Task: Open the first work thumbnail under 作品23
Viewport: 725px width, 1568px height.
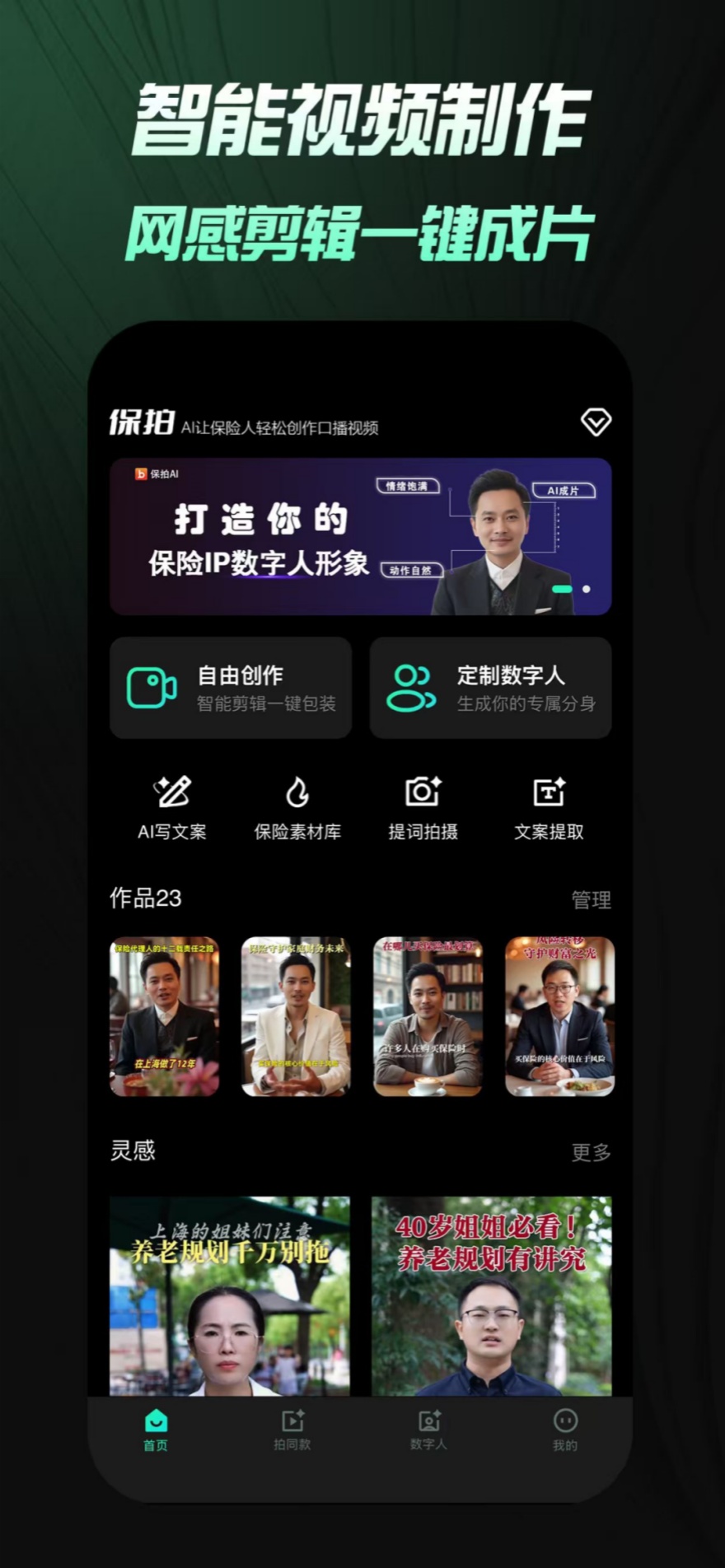Action: (164, 1017)
